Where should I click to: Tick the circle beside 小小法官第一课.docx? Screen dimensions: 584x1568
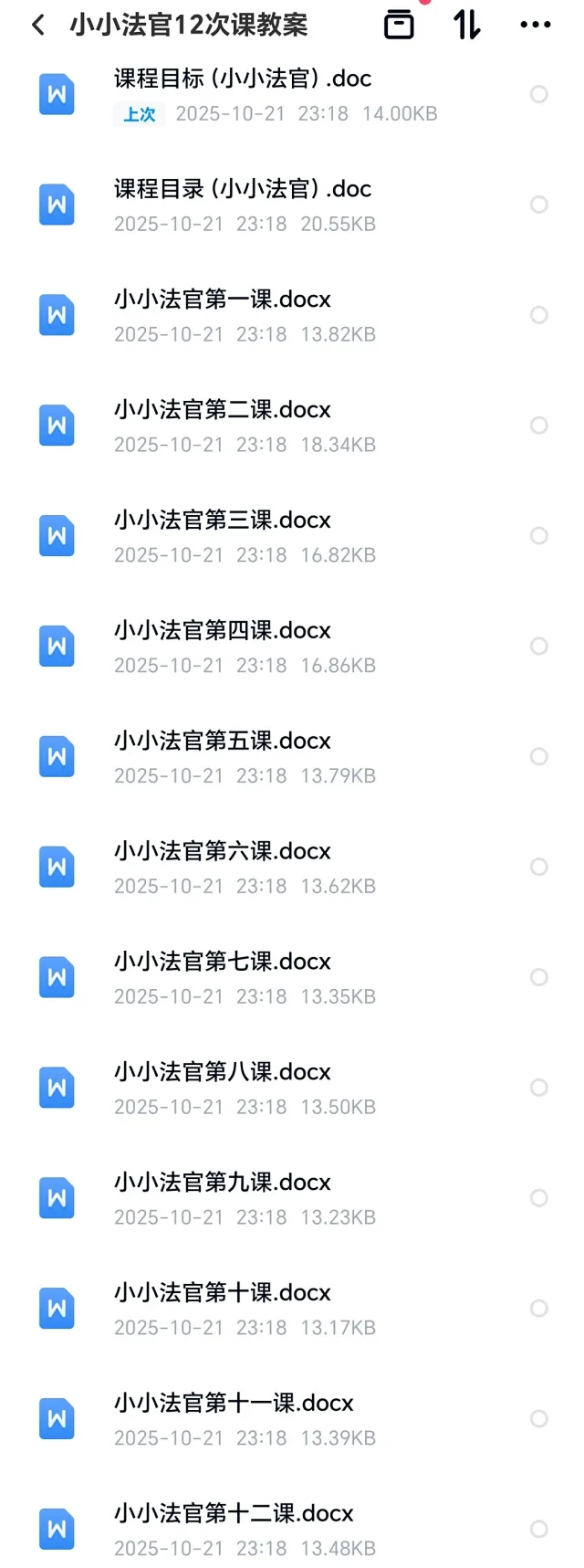(539, 315)
